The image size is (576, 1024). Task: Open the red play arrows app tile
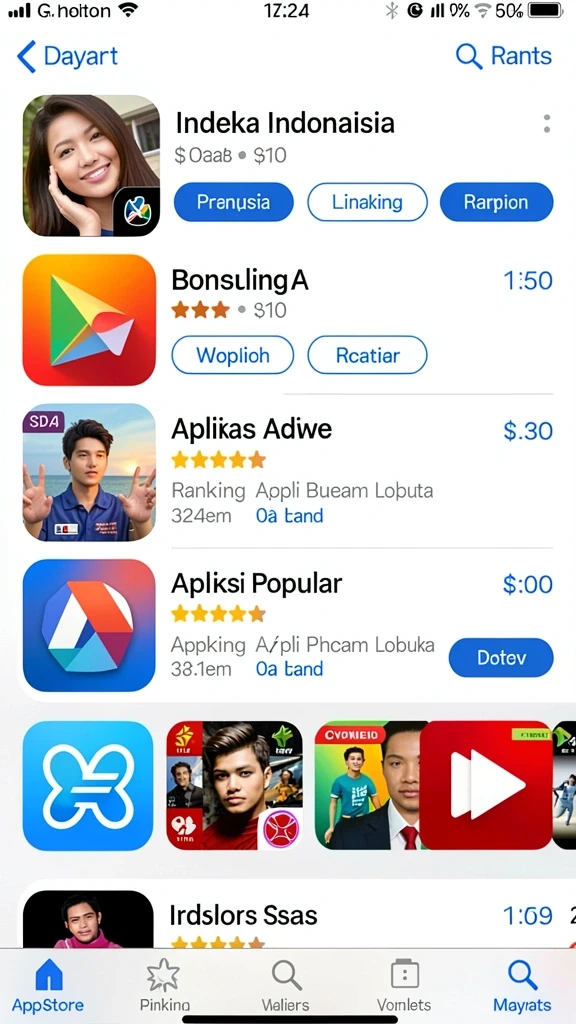click(x=486, y=785)
